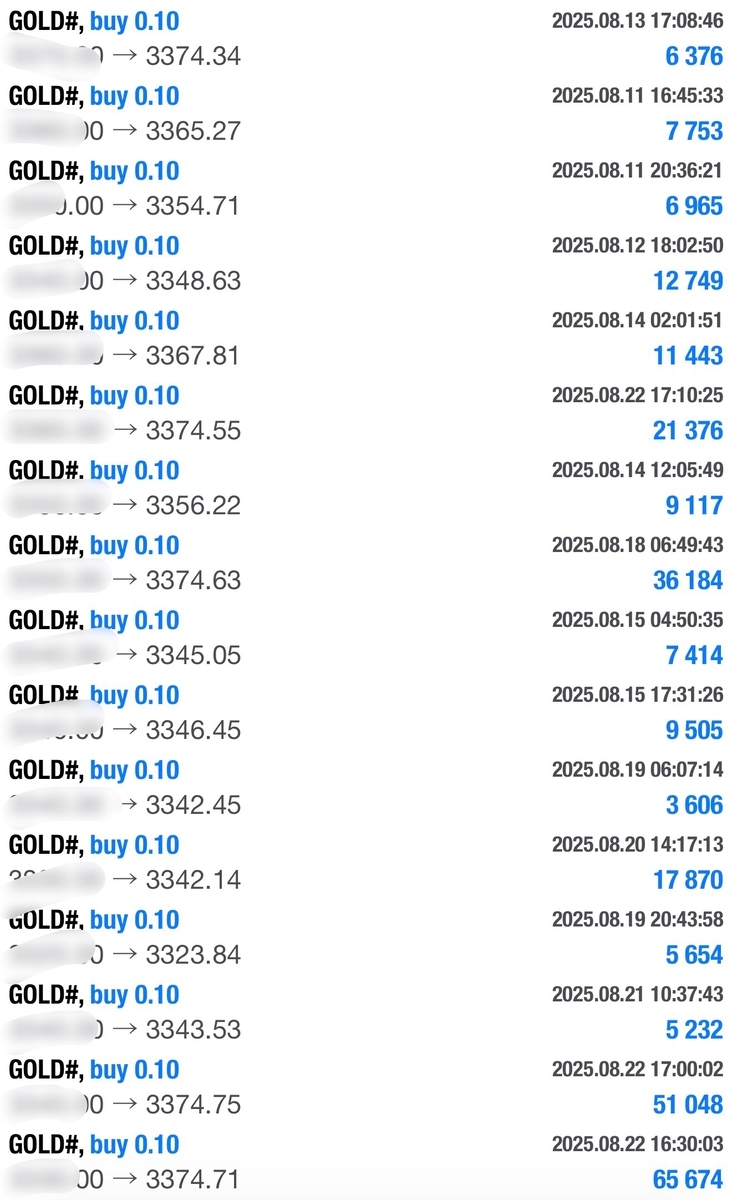Select the trade dated 2025.08.11 20:36:21
The image size is (732, 1200).
click(366, 188)
